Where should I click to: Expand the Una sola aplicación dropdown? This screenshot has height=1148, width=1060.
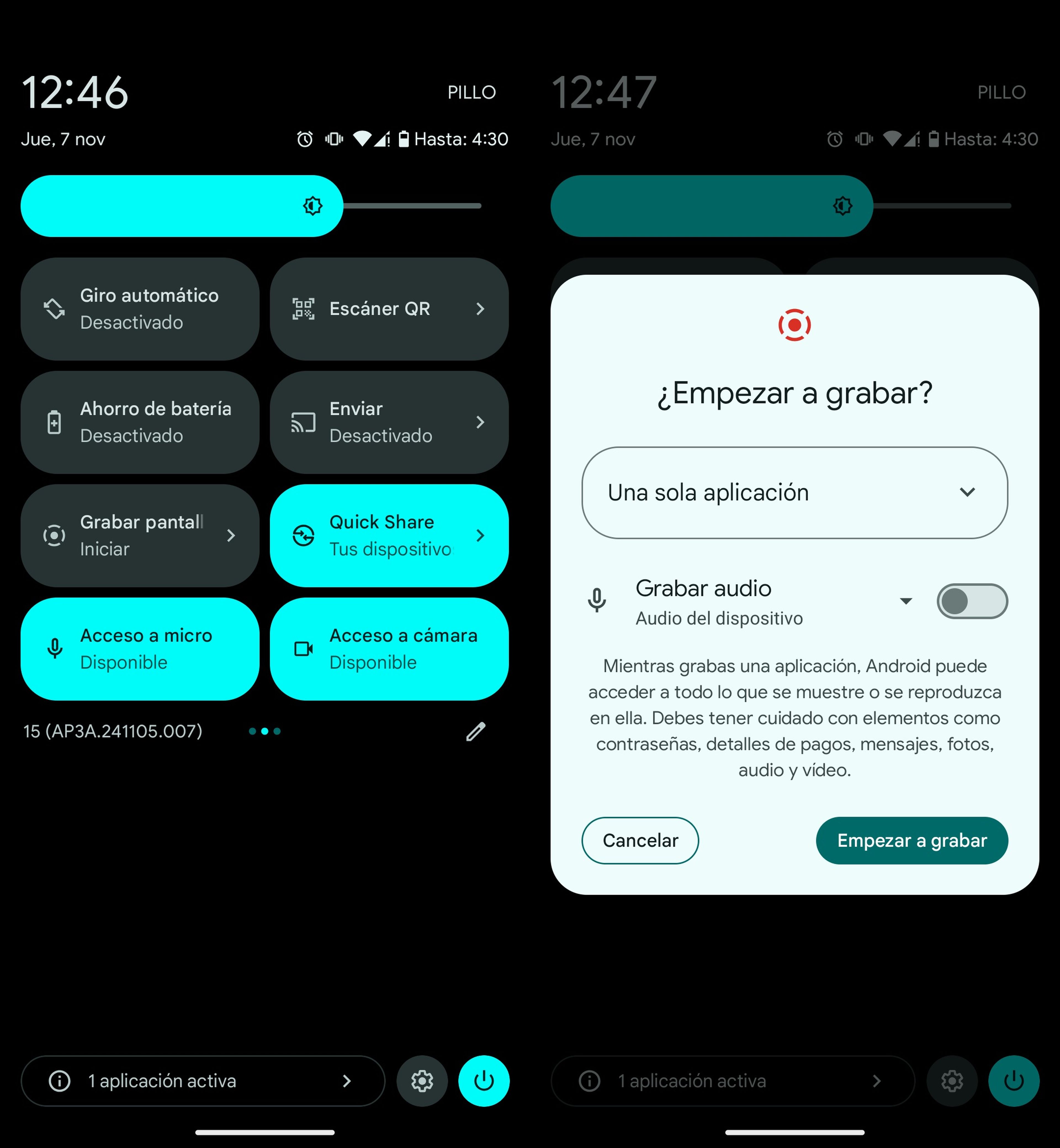pyautogui.click(x=794, y=493)
